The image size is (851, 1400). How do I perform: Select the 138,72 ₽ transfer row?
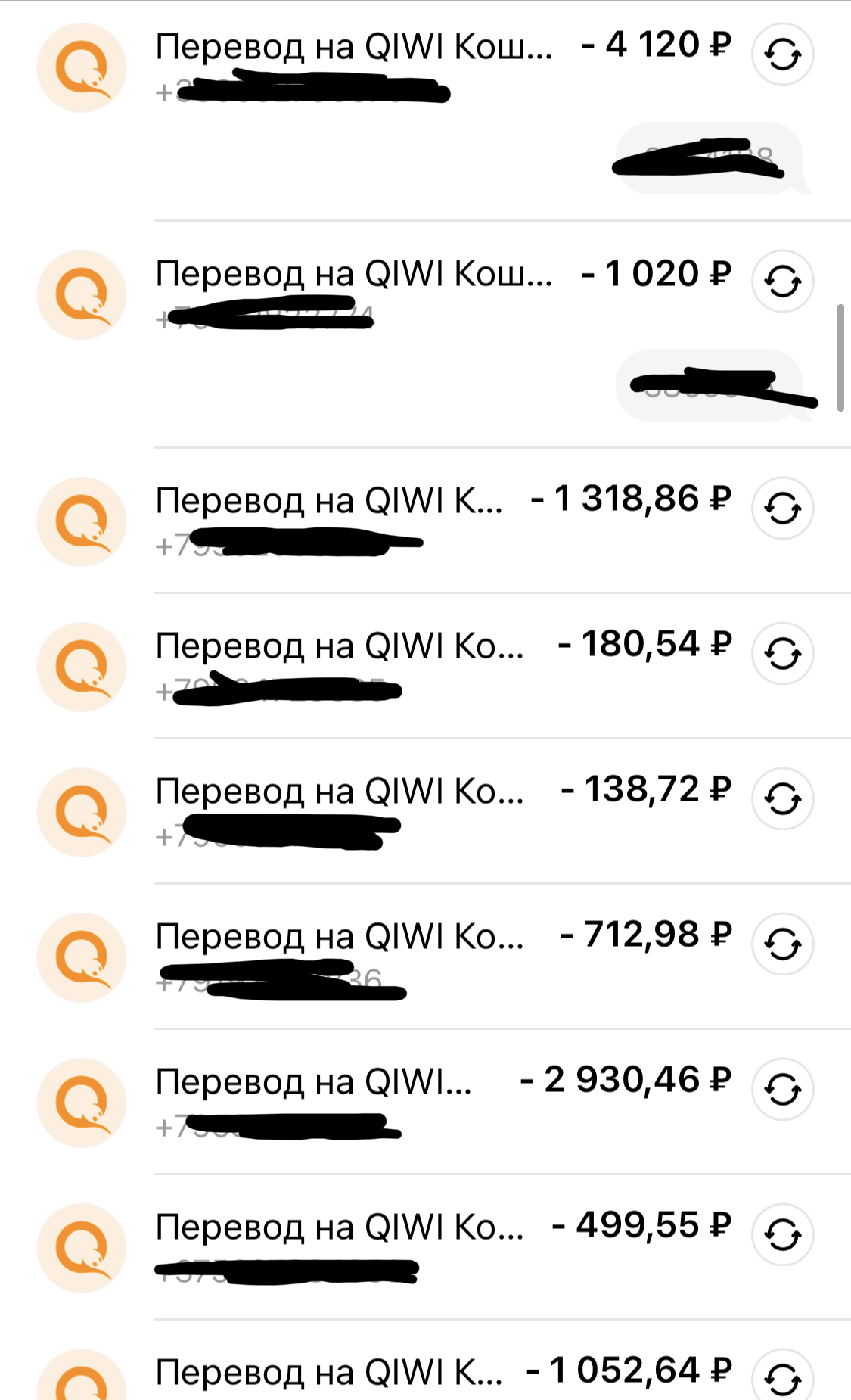click(x=339, y=792)
